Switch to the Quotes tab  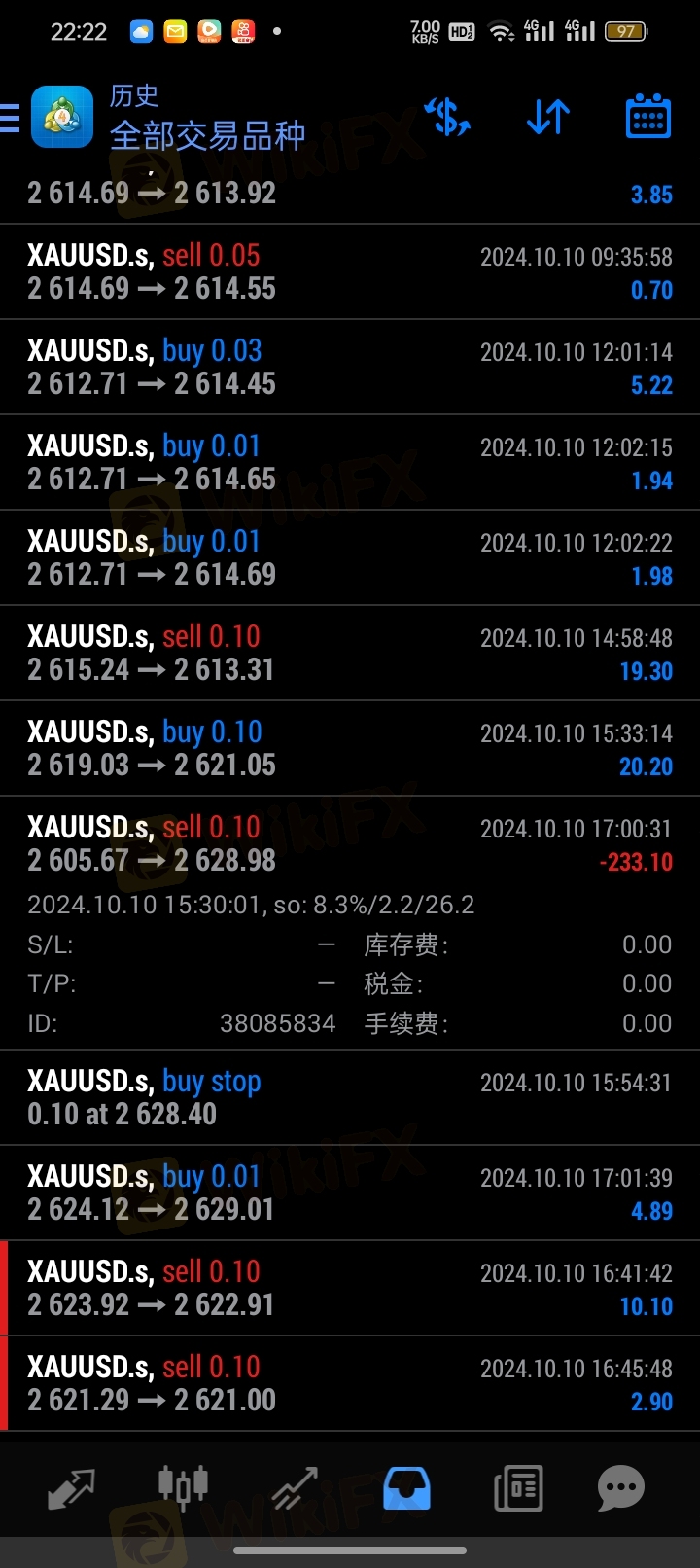tap(72, 1488)
